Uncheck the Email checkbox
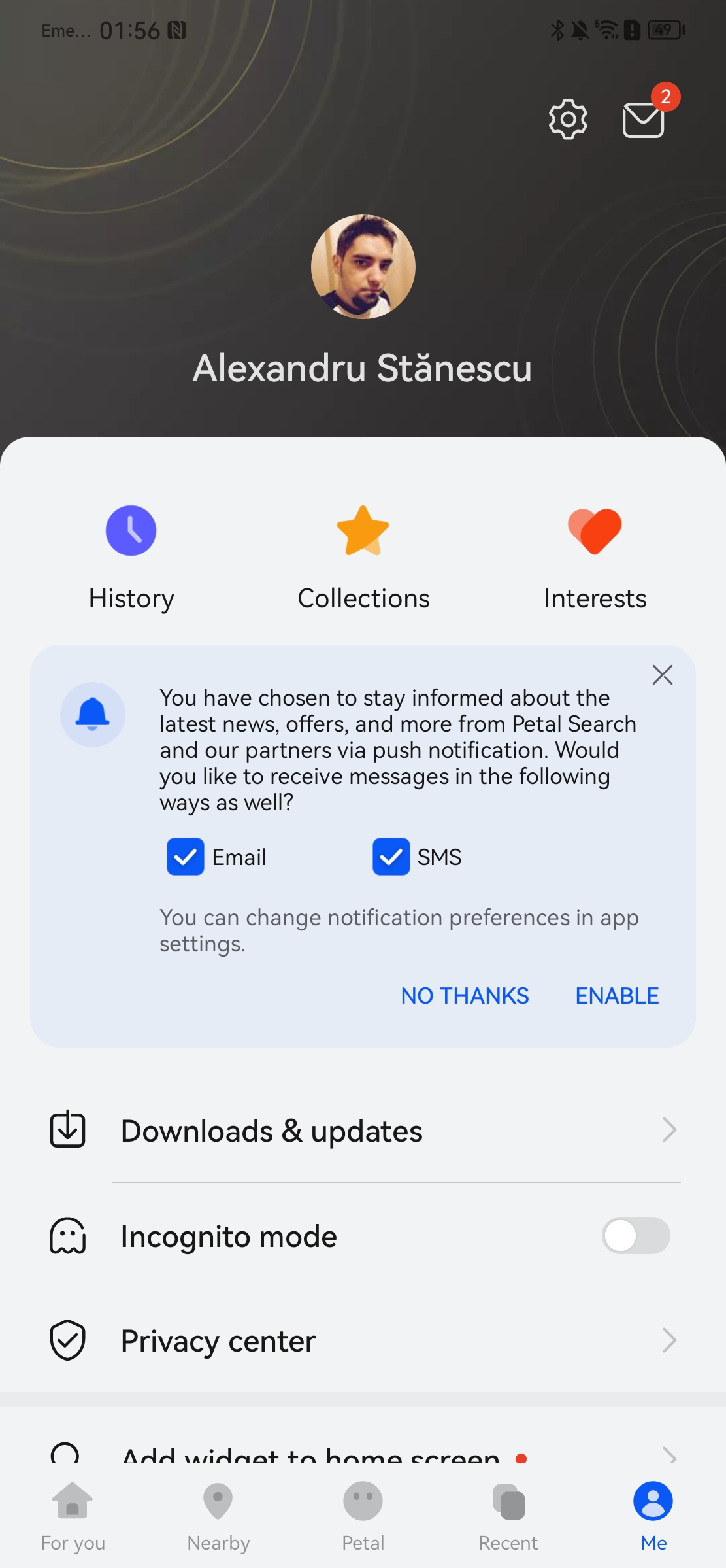The image size is (726, 1568). pos(186,857)
